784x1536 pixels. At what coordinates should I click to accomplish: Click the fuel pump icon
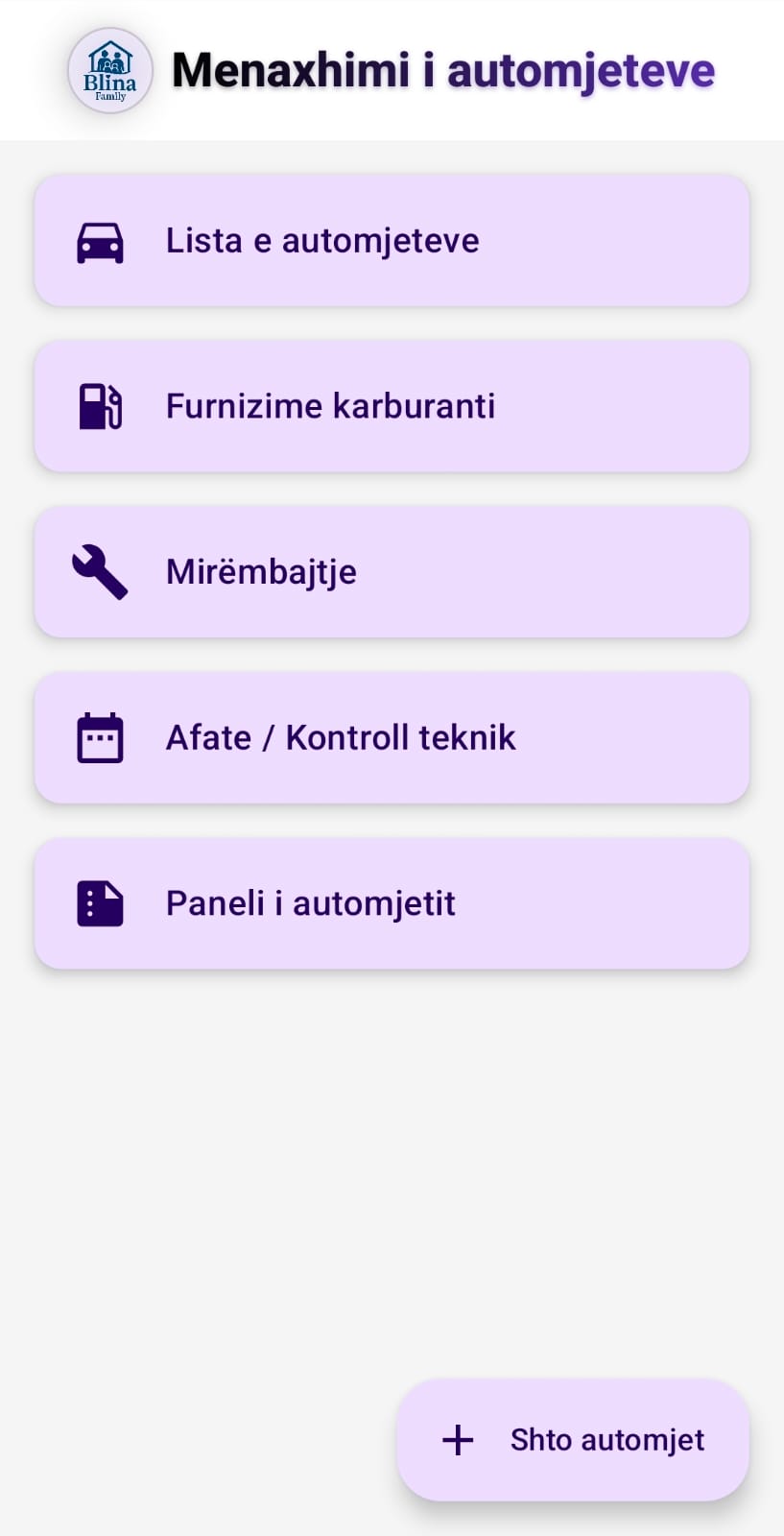tap(99, 406)
